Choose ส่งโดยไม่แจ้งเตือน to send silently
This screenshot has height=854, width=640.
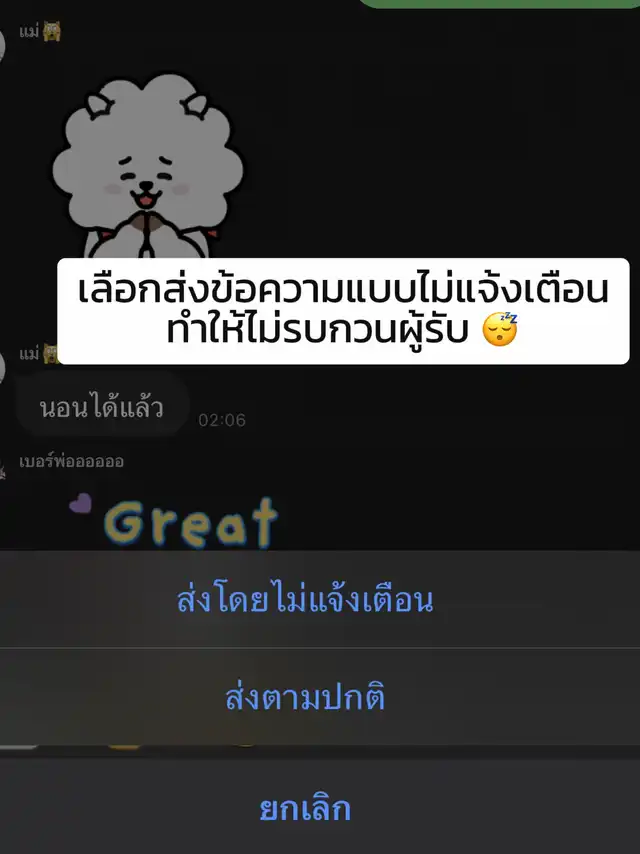coord(320,599)
